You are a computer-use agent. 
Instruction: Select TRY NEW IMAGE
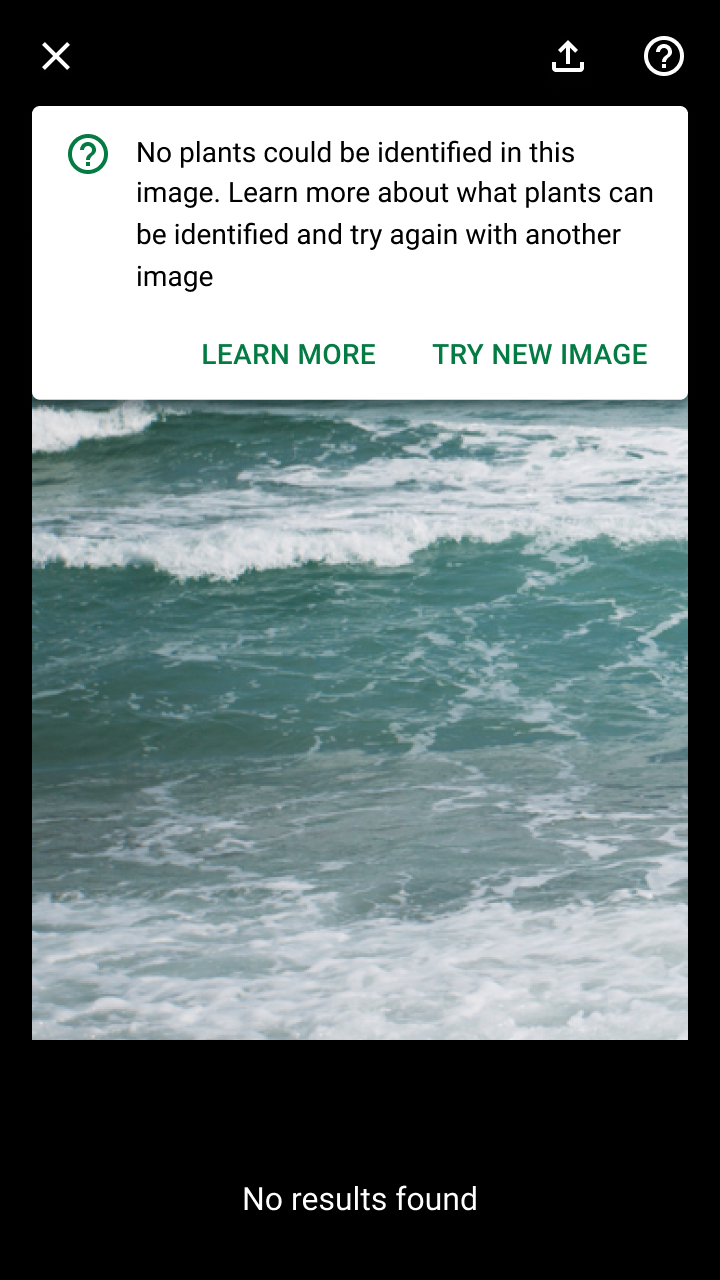coord(540,354)
